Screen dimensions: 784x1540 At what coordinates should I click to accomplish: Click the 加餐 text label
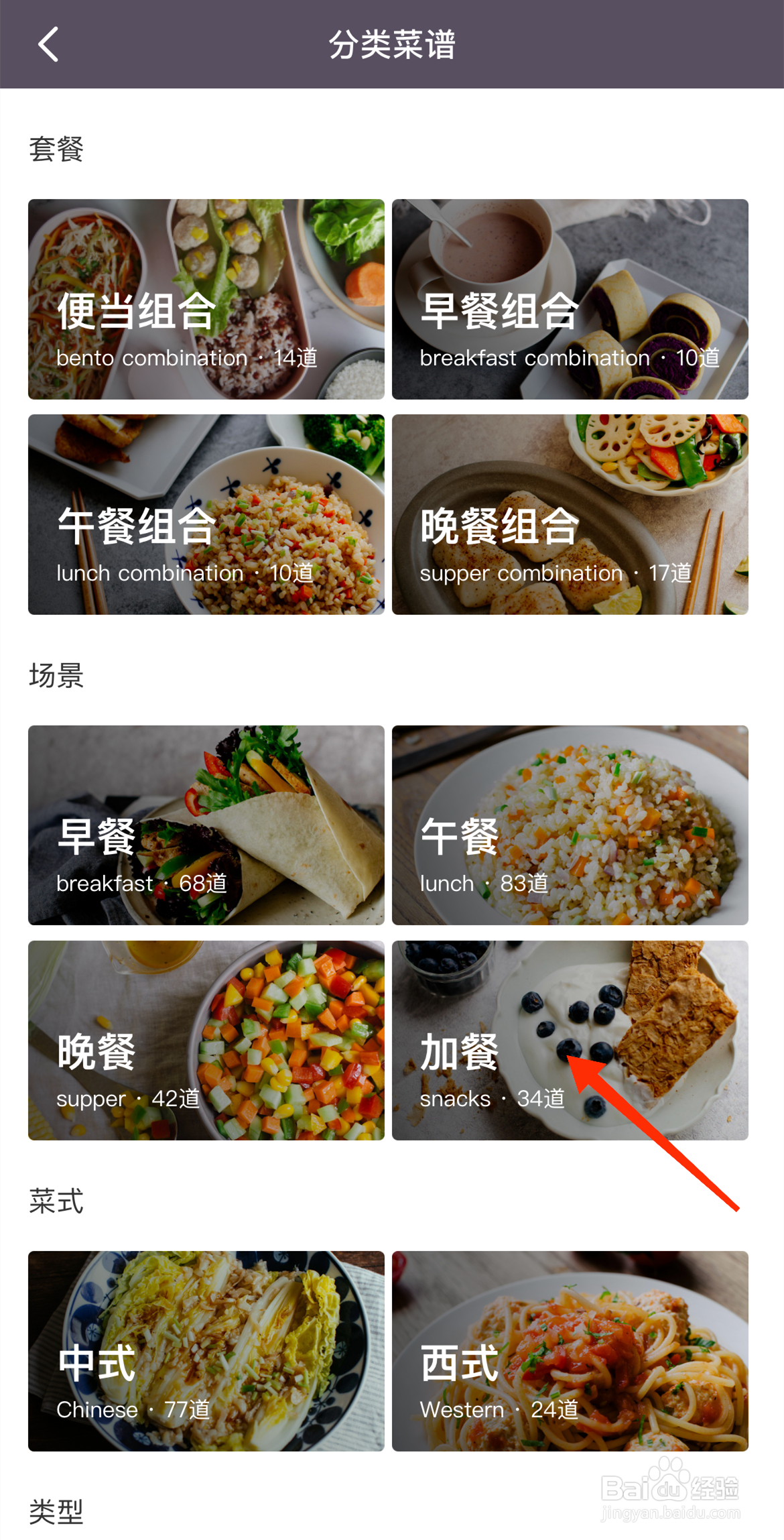point(458,1053)
